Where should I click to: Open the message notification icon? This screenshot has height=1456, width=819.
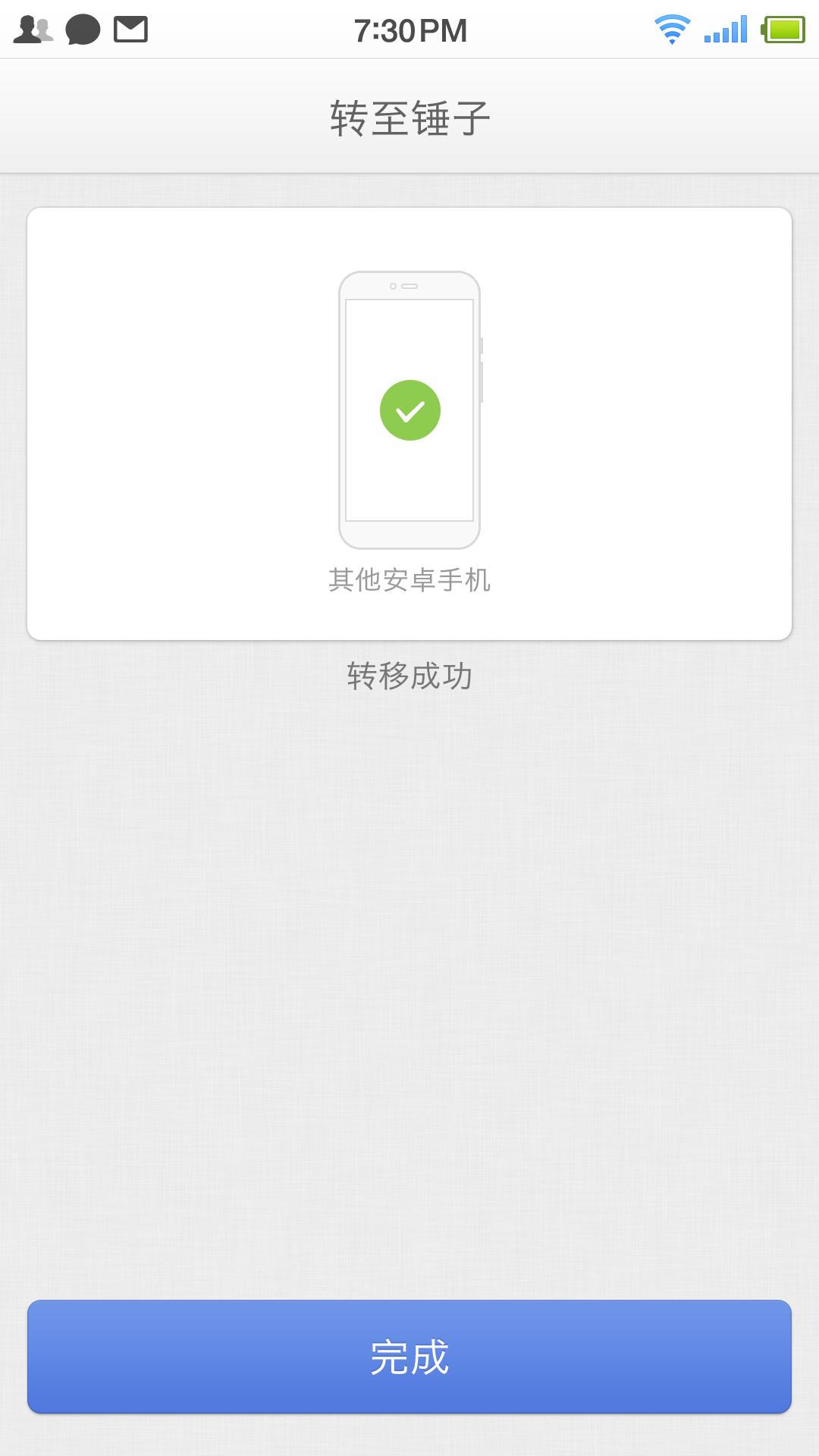point(83,29)
